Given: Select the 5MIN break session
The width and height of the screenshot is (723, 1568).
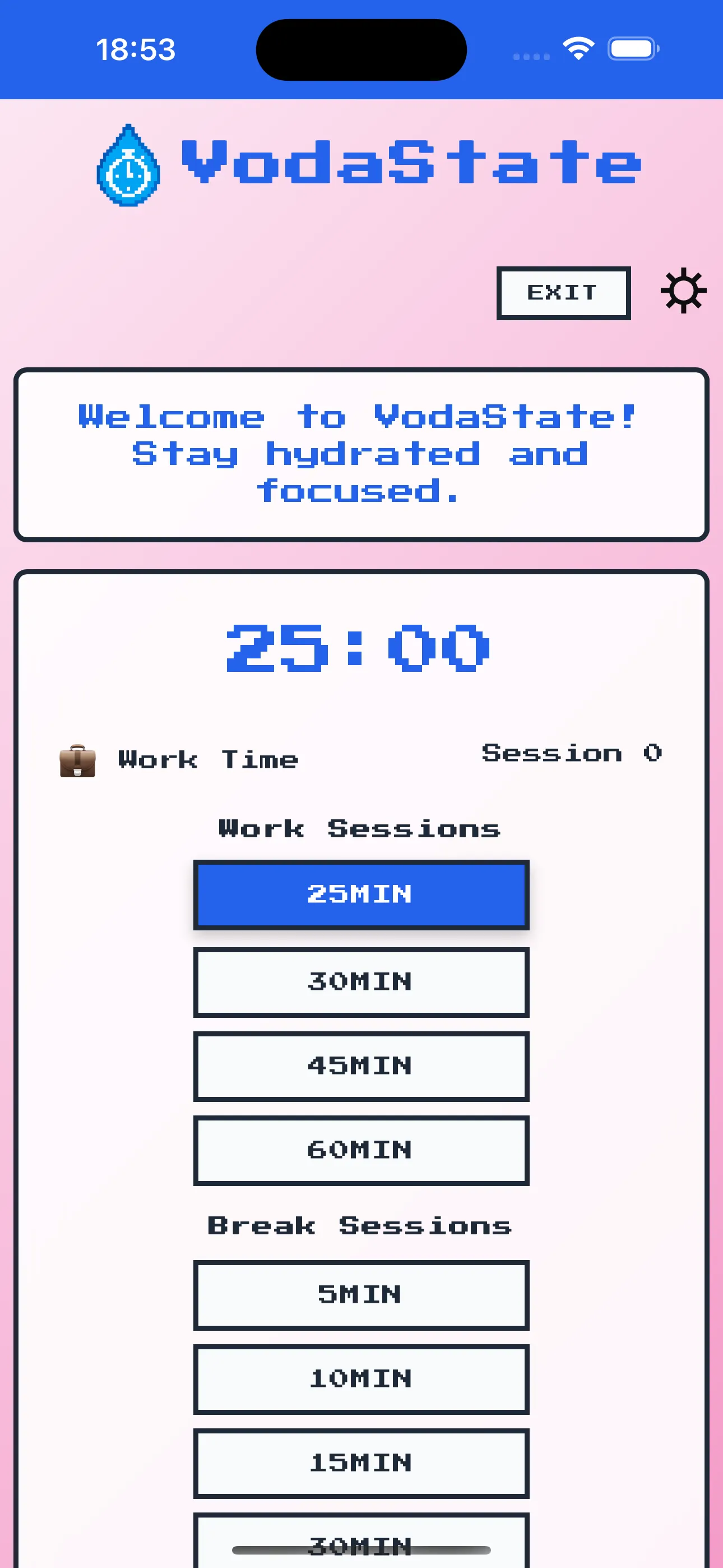Looking at the screenshot, I should click(361, 1295).
